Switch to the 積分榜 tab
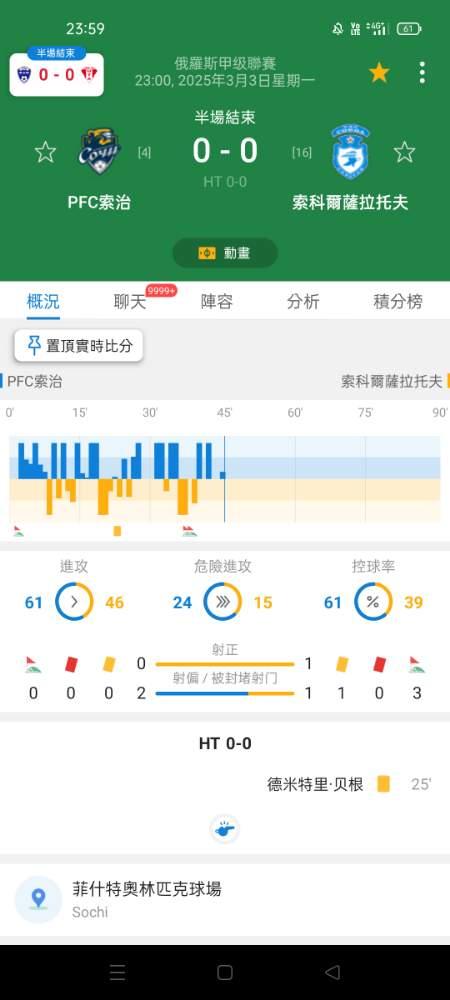This screenshot has width=450, height=1000. 398,302
